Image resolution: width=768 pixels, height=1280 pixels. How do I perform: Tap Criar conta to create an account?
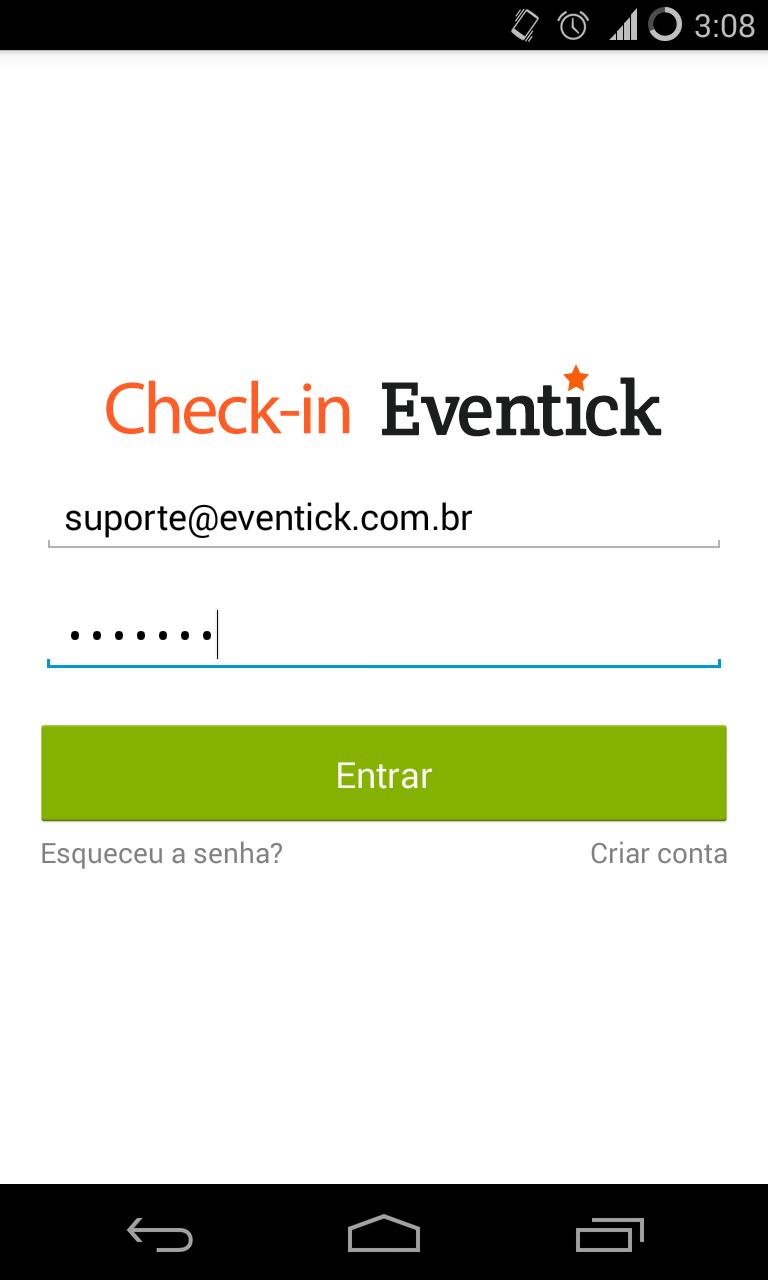[x=658, y=854]
